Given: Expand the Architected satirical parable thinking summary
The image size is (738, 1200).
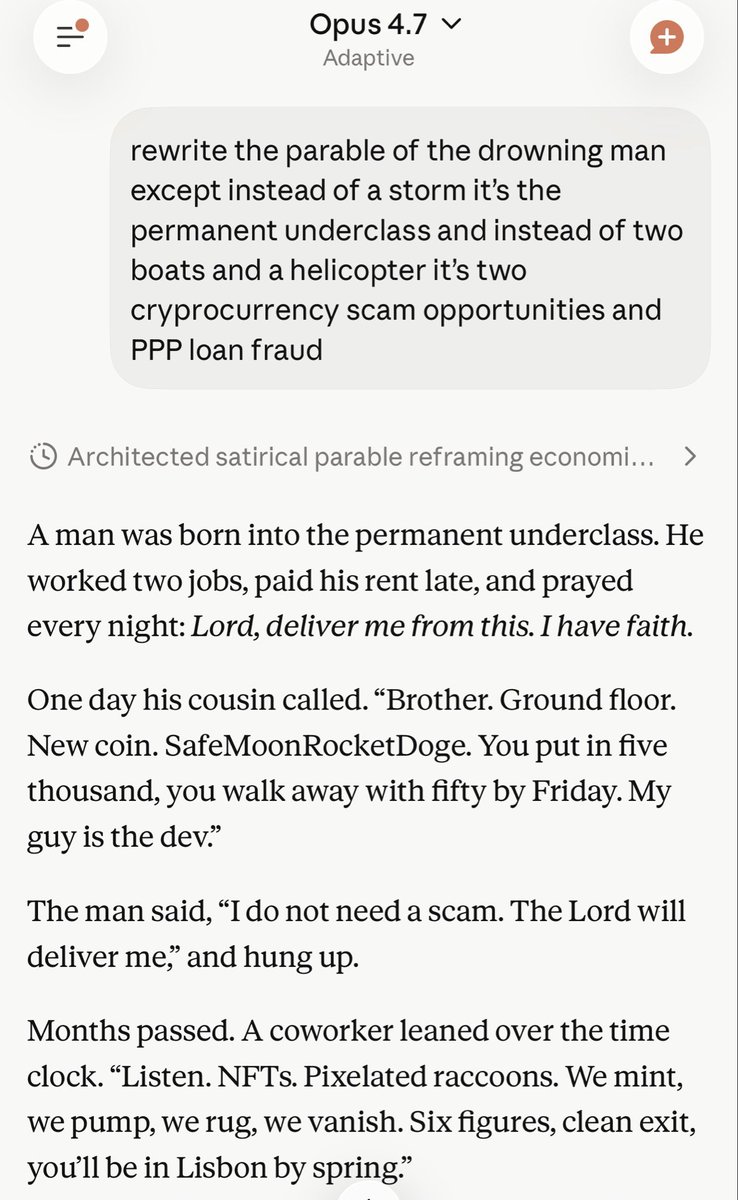Looking at the screenshot, I should pos(365,457).
